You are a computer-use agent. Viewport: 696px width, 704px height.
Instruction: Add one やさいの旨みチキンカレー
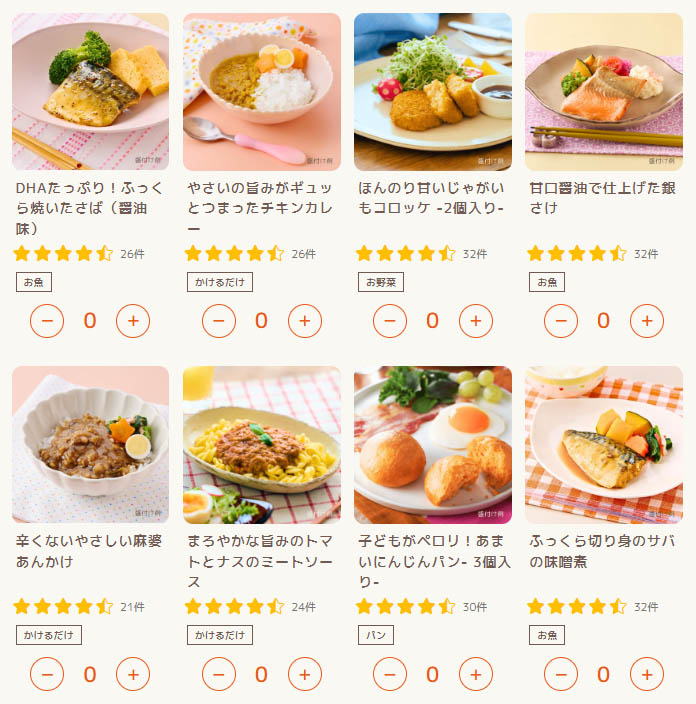305,321
